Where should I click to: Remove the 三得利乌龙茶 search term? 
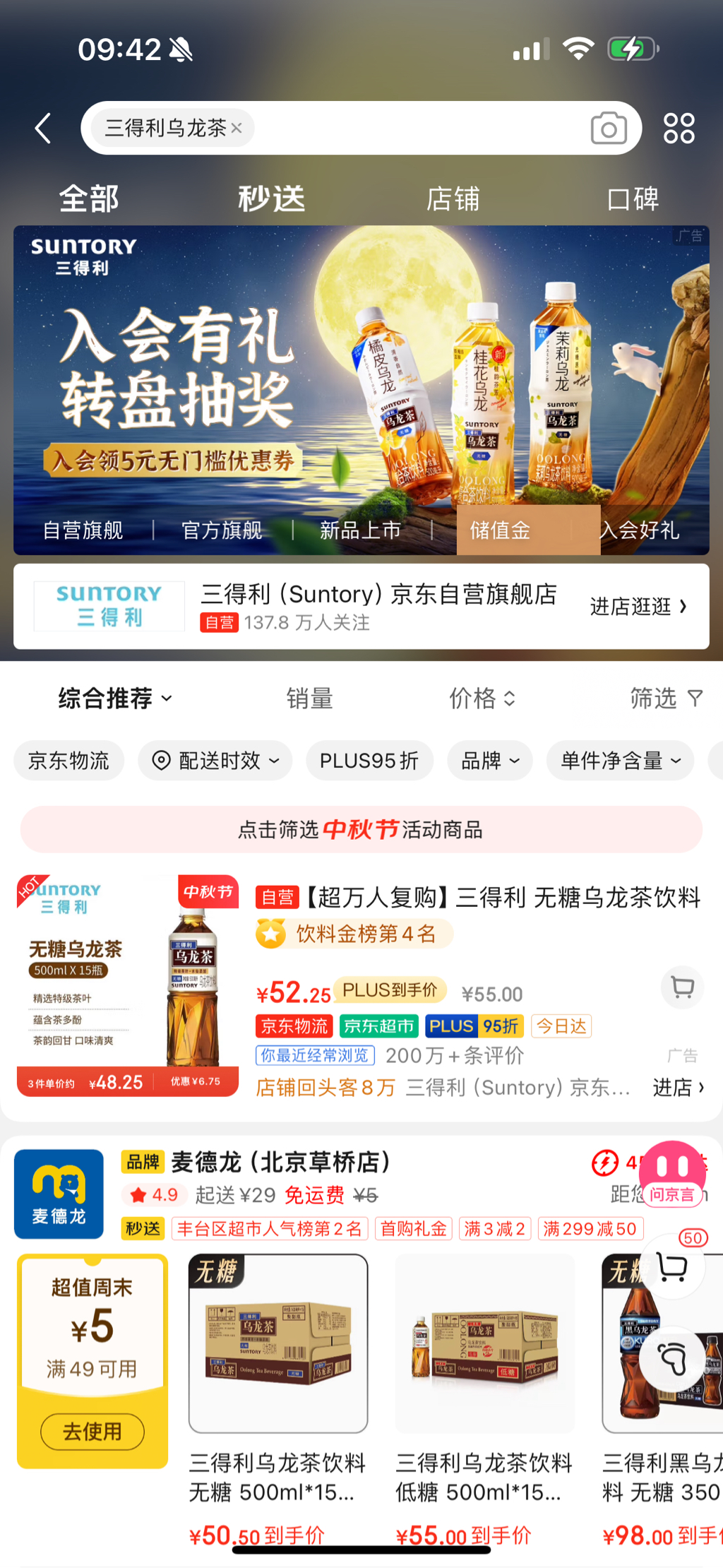click(237, 128)
